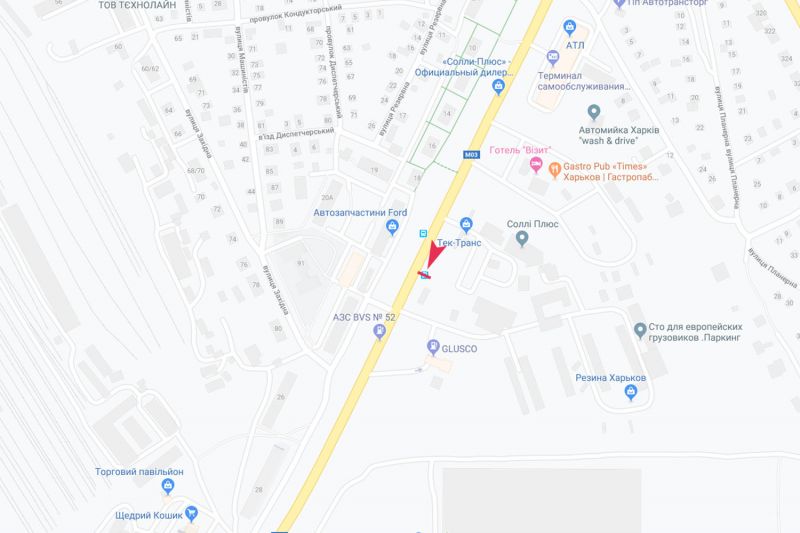
Task: Tap the Готель "Візит" hotel marker
Action: click(x=536, y=164)
